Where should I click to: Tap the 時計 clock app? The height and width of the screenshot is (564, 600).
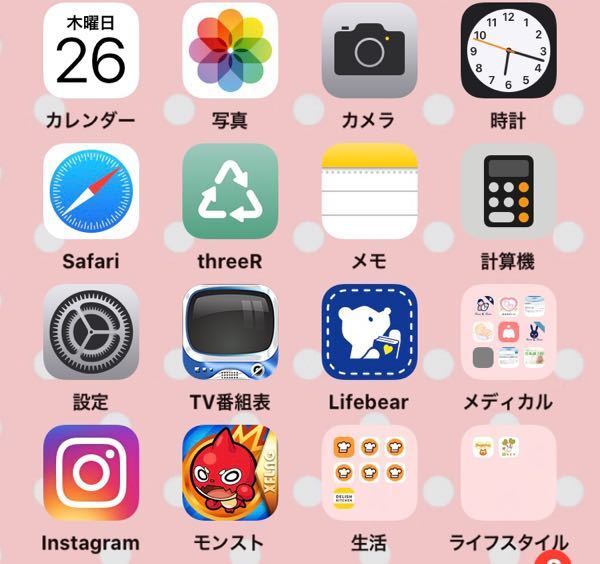[x=508, y=50]
